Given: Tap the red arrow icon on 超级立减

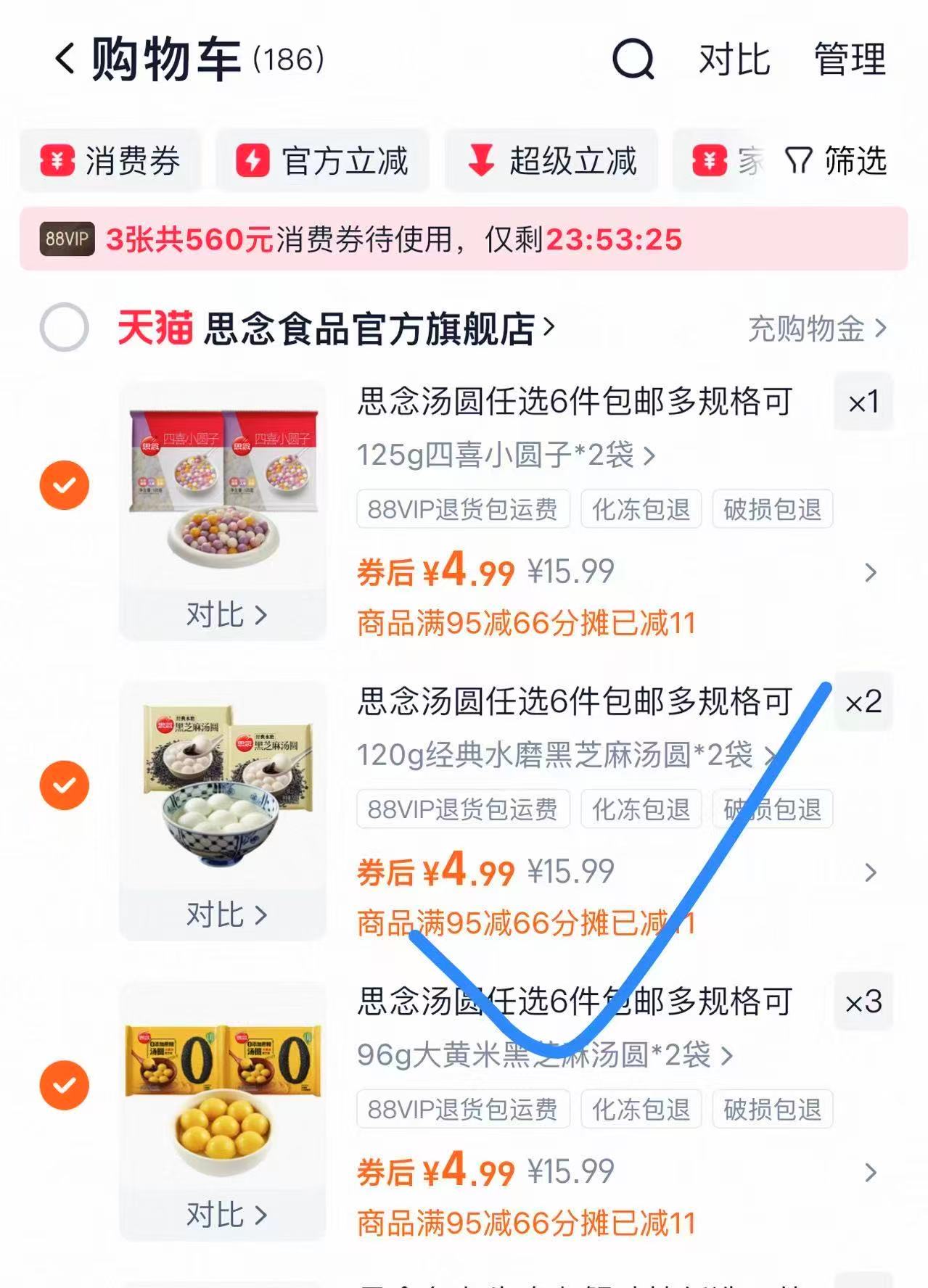Looking at the screenshot, I should tap(483, 161).
